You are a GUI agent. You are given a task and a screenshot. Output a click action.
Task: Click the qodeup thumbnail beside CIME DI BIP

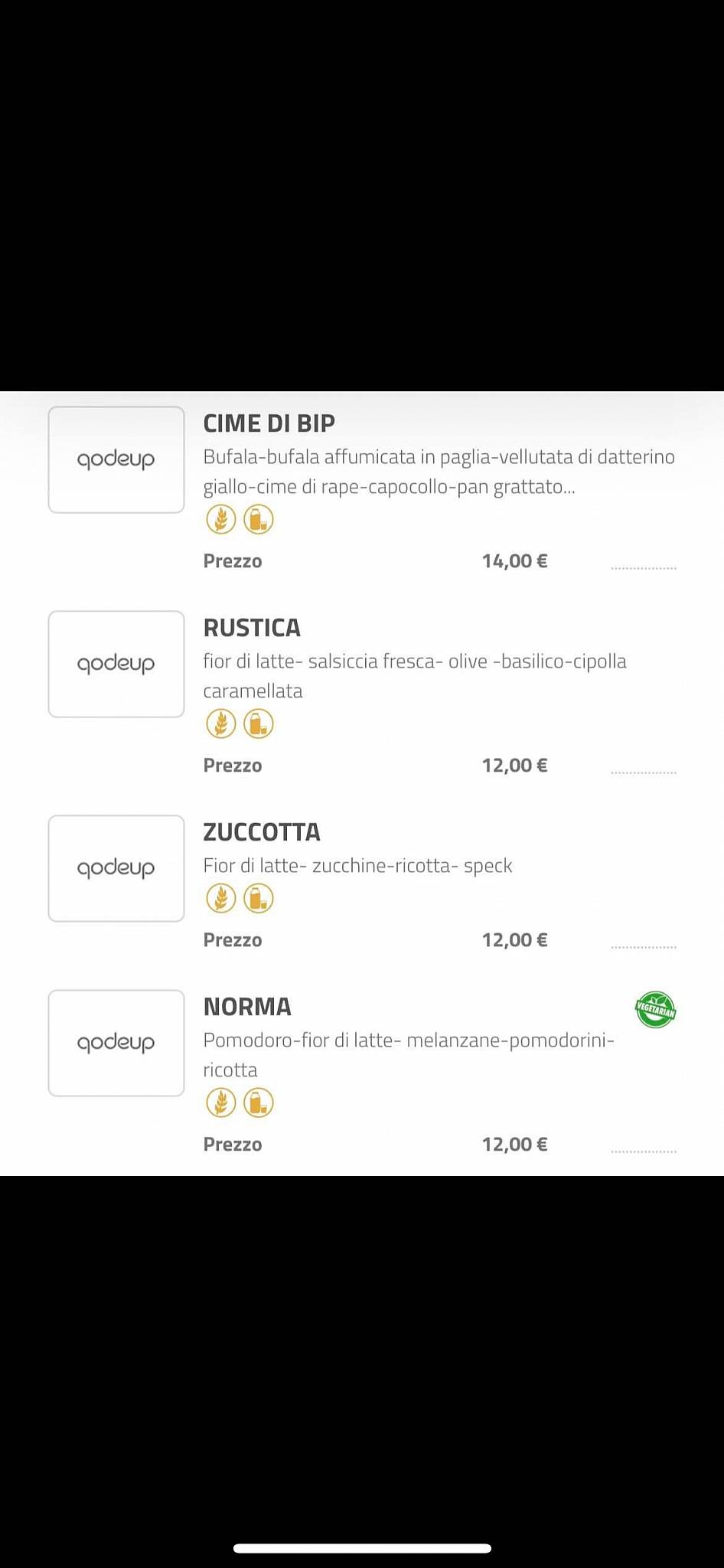116,459
